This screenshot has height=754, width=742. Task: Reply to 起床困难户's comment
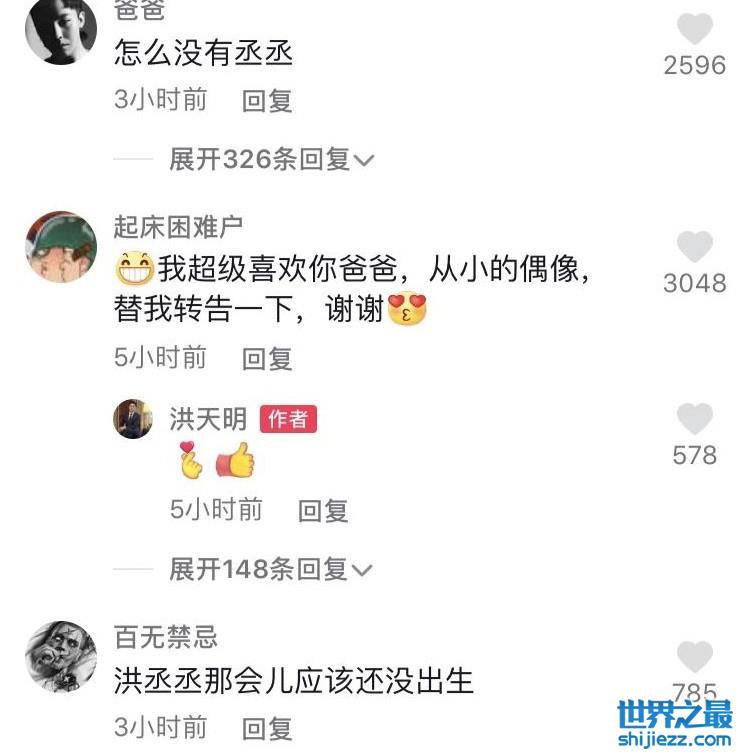click(267, 358)
